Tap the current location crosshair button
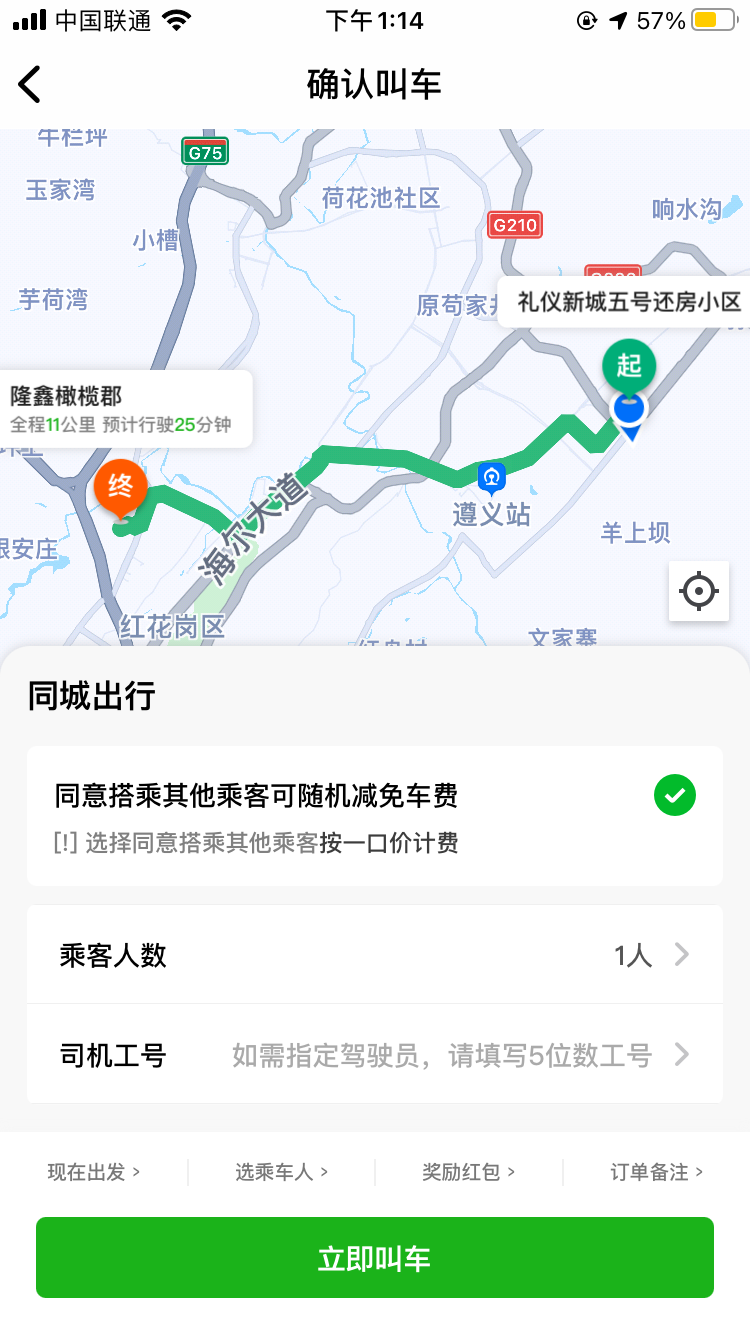 pyautogui.click(x=698, y=591)
